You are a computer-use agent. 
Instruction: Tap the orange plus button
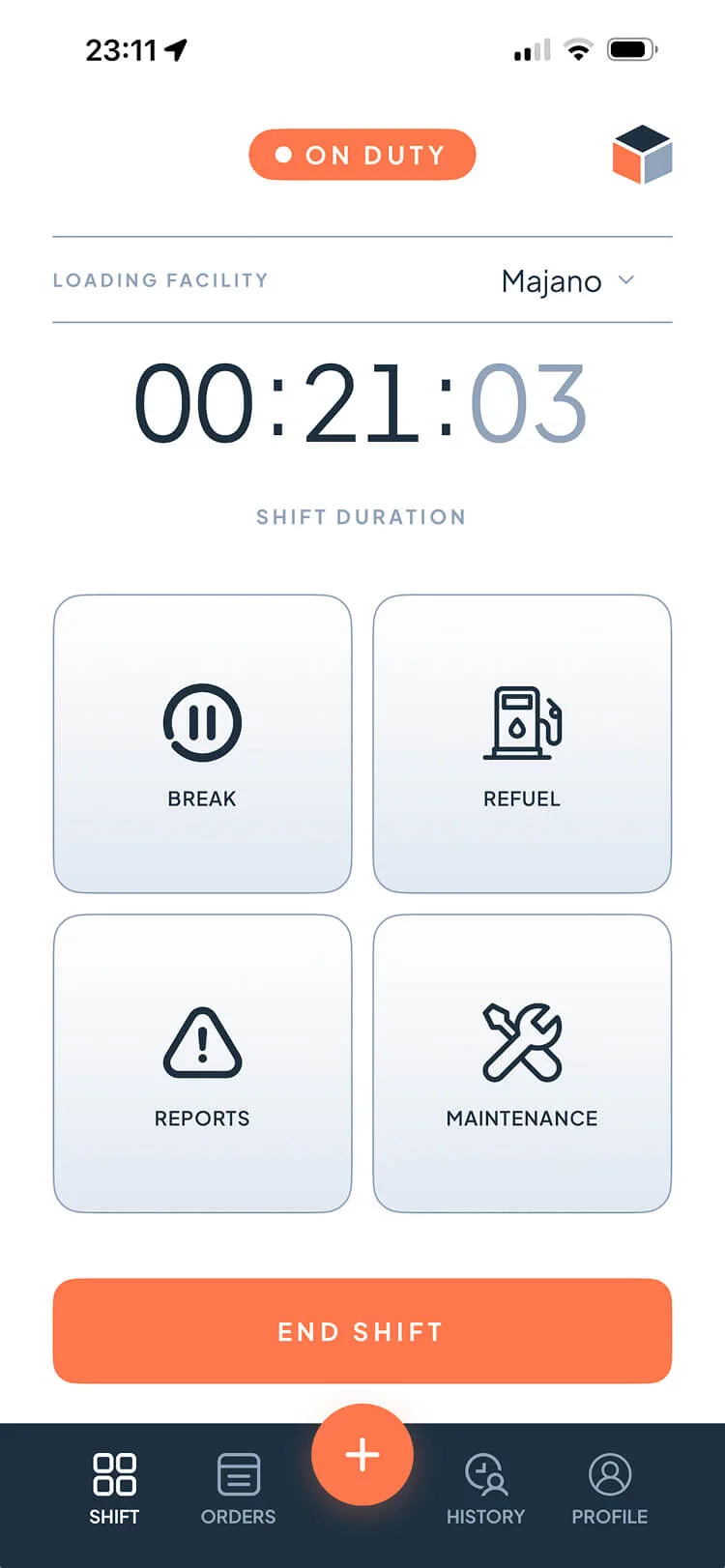(362, 1454)
